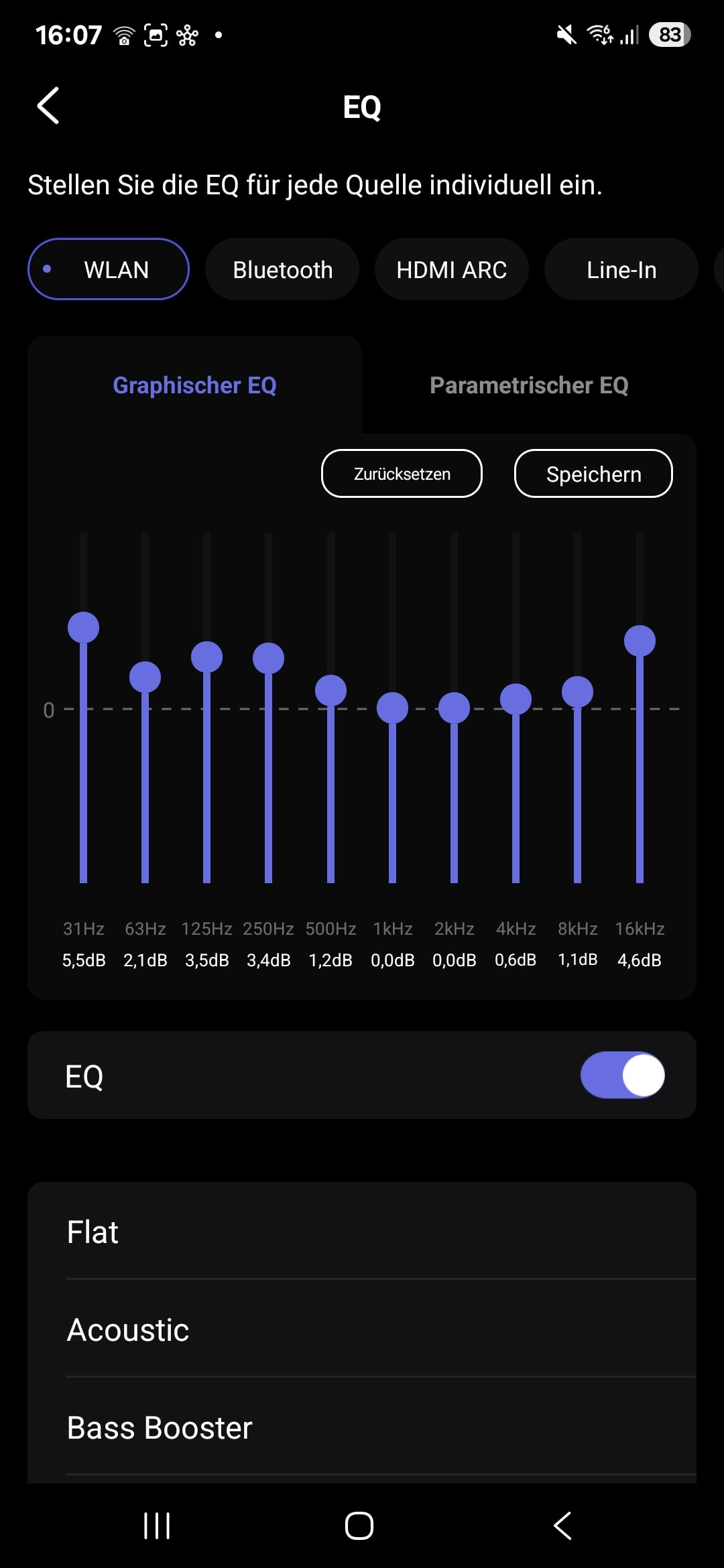Select the Bluetooth source chip

282,269
